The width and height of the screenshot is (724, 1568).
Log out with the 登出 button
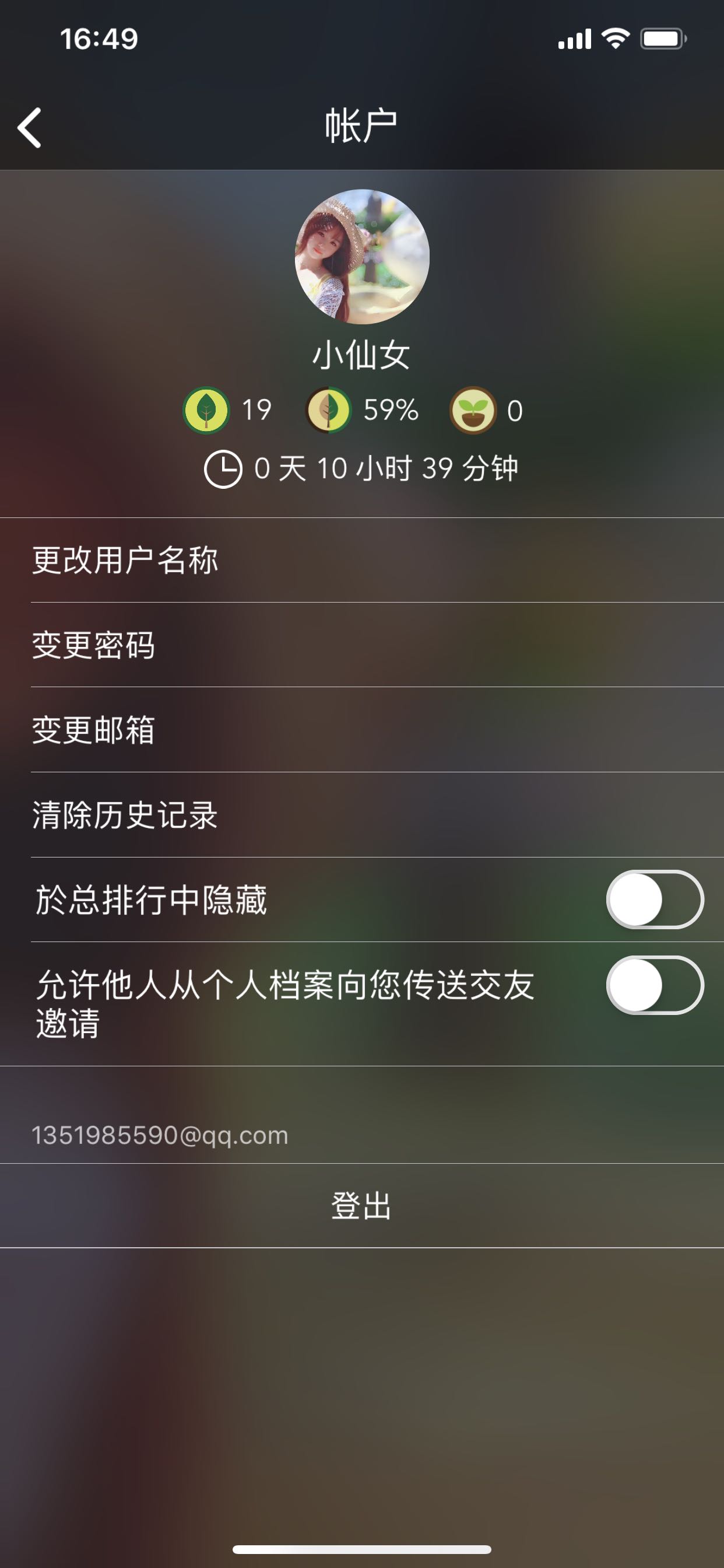tap(361, 1205)
